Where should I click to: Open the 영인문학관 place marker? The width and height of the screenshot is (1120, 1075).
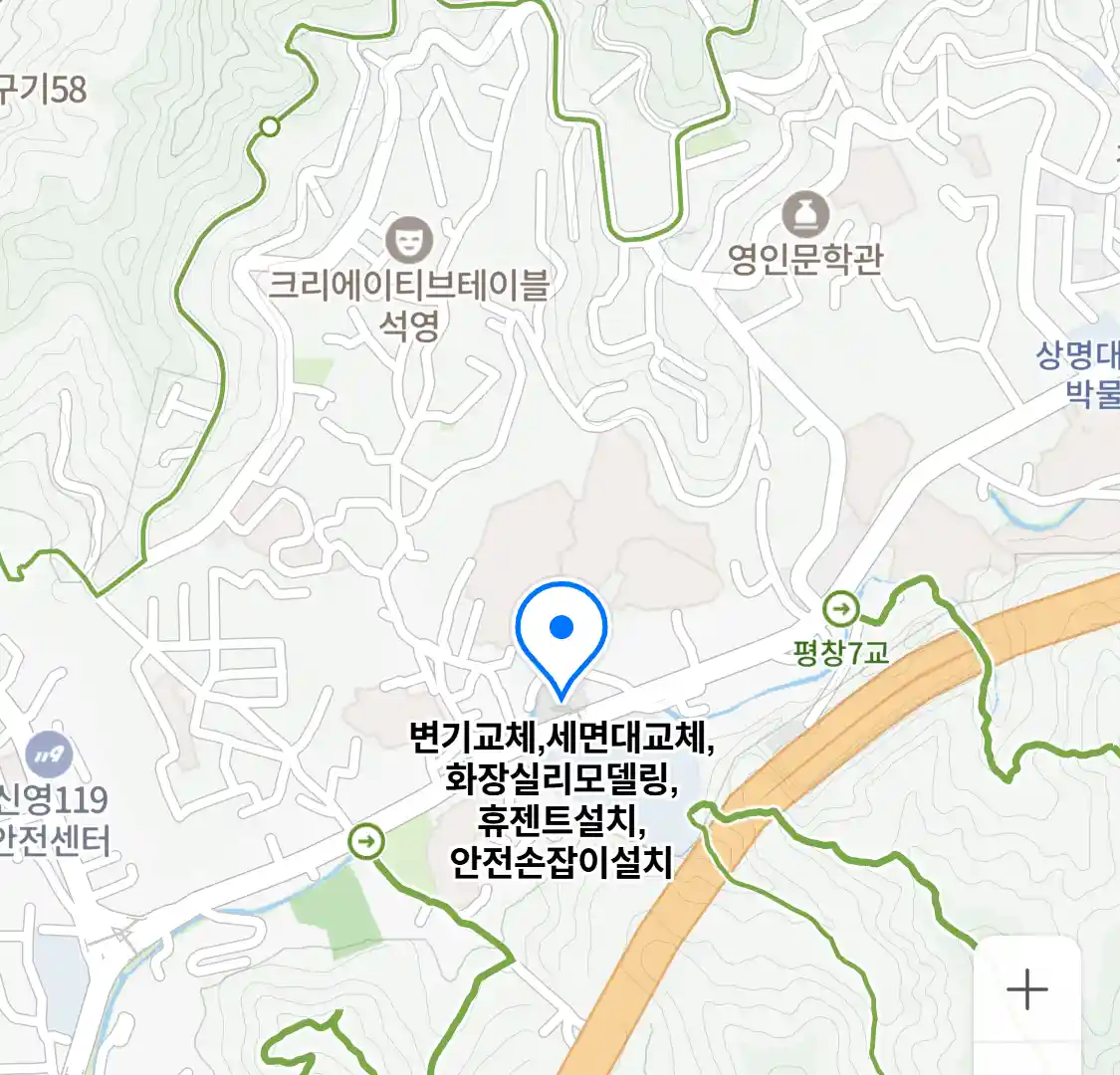tap(804, 216)
